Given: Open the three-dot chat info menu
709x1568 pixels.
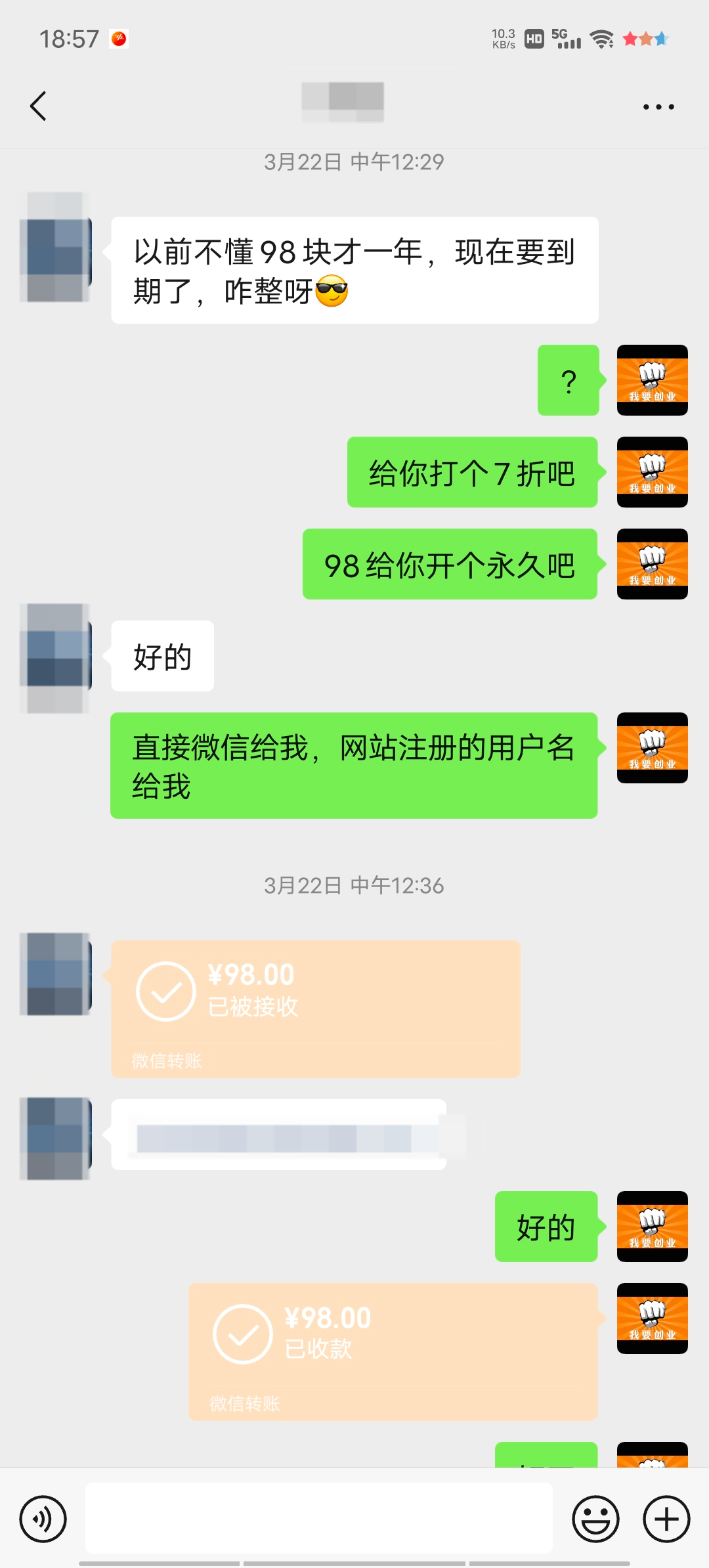Looking at the screenshot, I should 658,106.
